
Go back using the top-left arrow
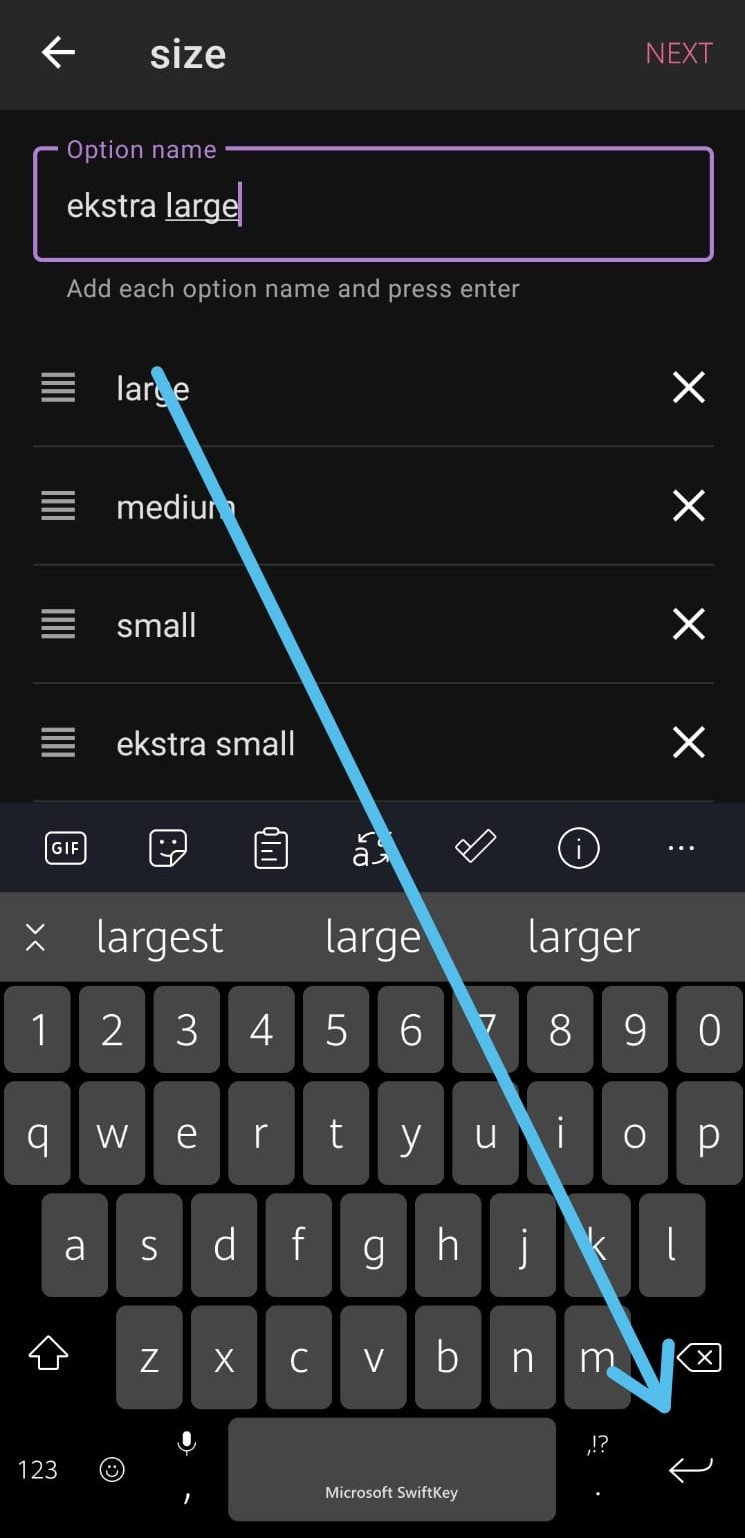point(58,52)
